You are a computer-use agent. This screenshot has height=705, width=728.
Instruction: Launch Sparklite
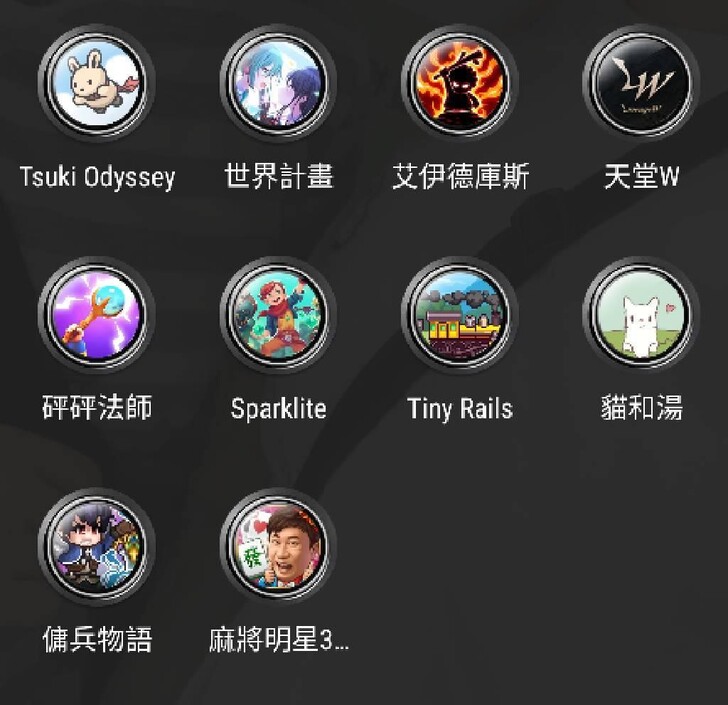278,315
